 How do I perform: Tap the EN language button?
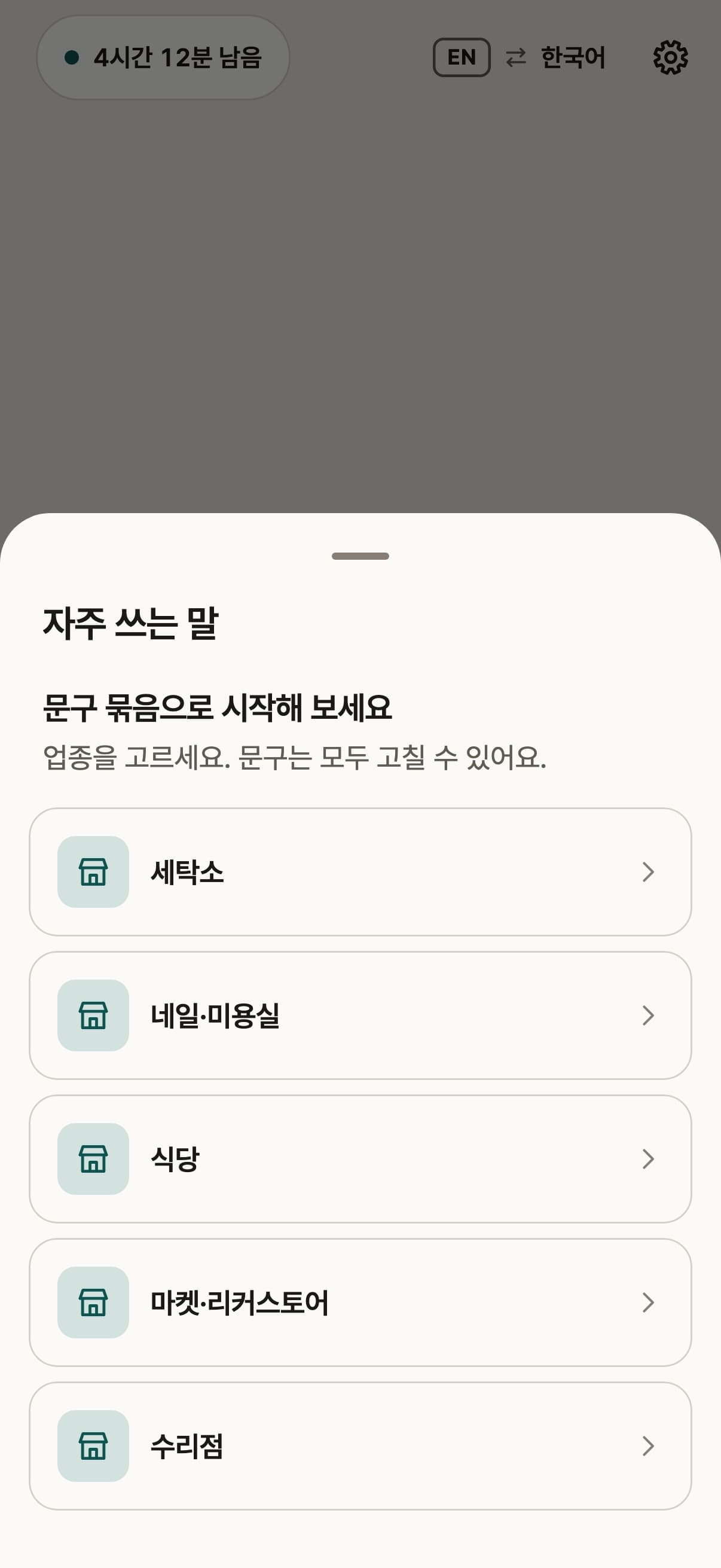coord(461,57)
